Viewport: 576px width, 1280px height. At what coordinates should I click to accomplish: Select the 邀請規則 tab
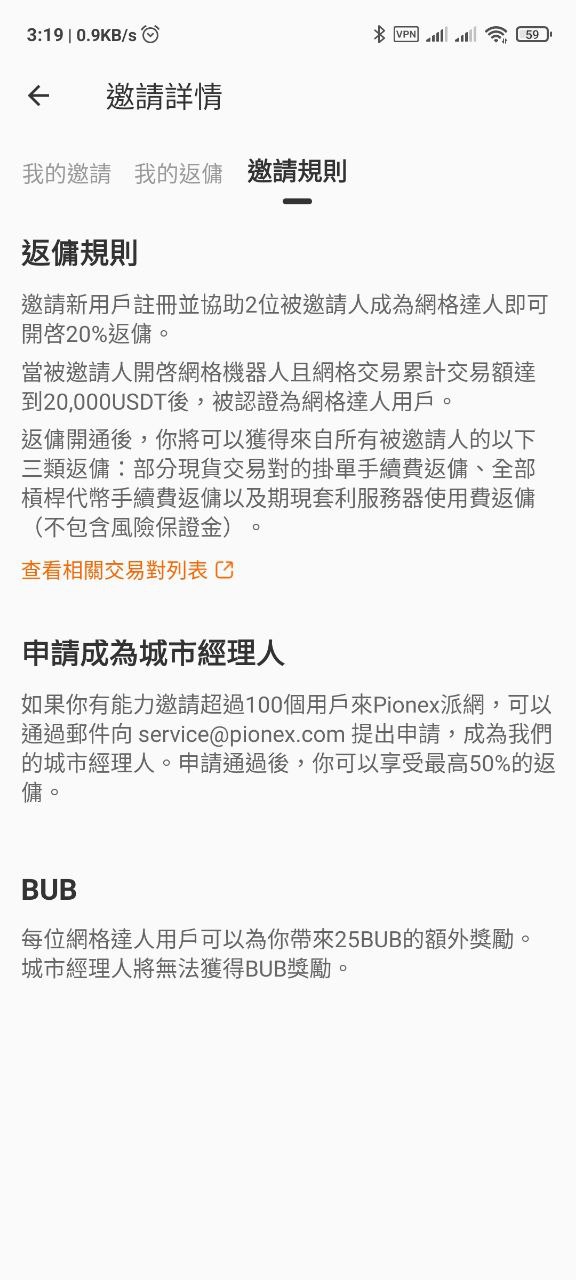click(x=297, y=171)
